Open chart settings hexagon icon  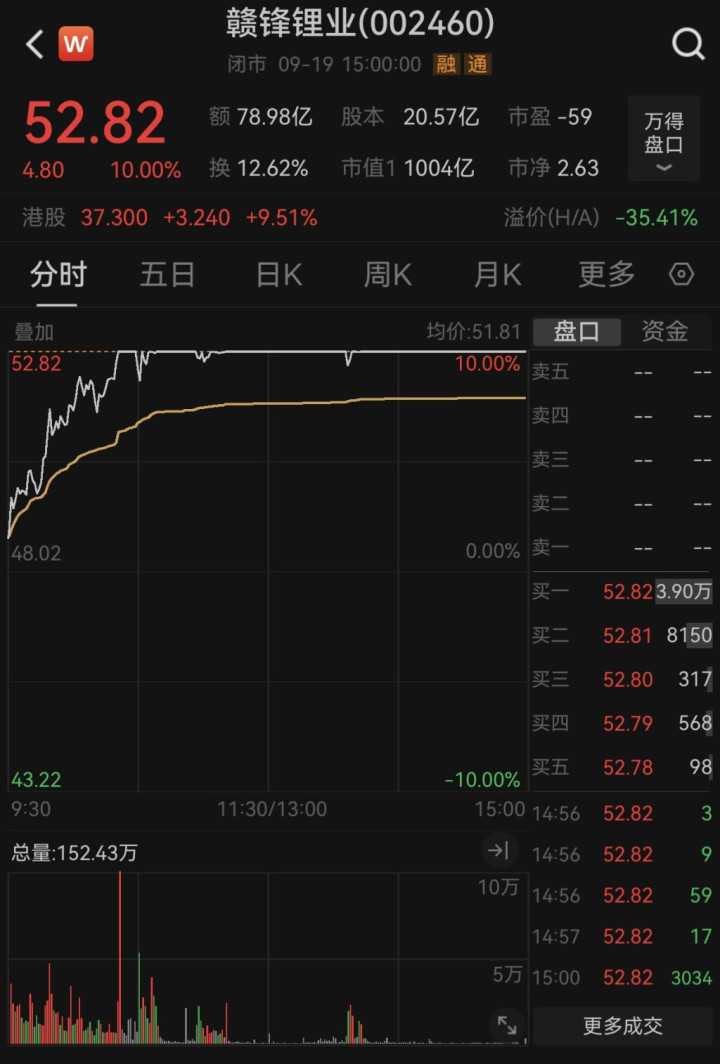(682, 274)
